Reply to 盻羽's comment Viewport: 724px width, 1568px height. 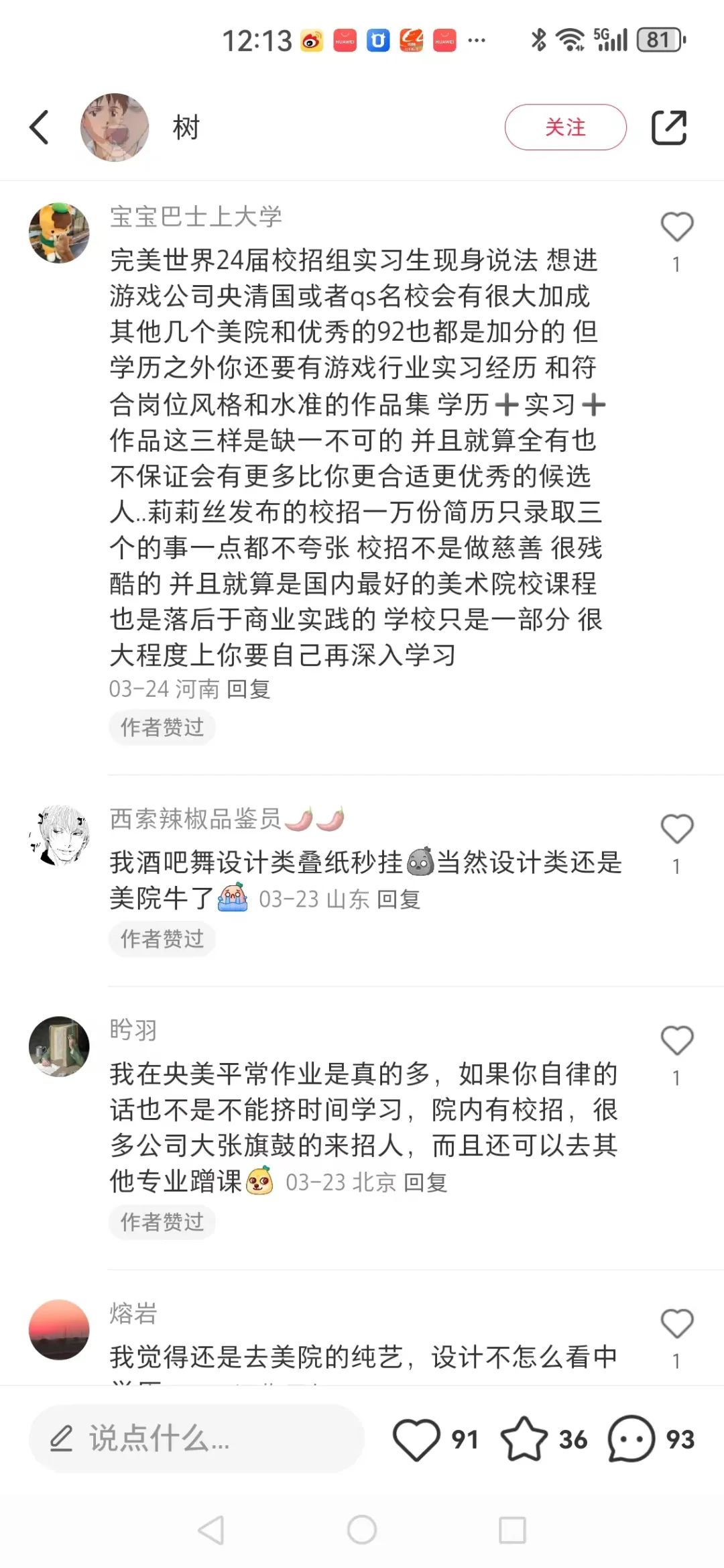pyautogui.click(x=426, y=1182)
